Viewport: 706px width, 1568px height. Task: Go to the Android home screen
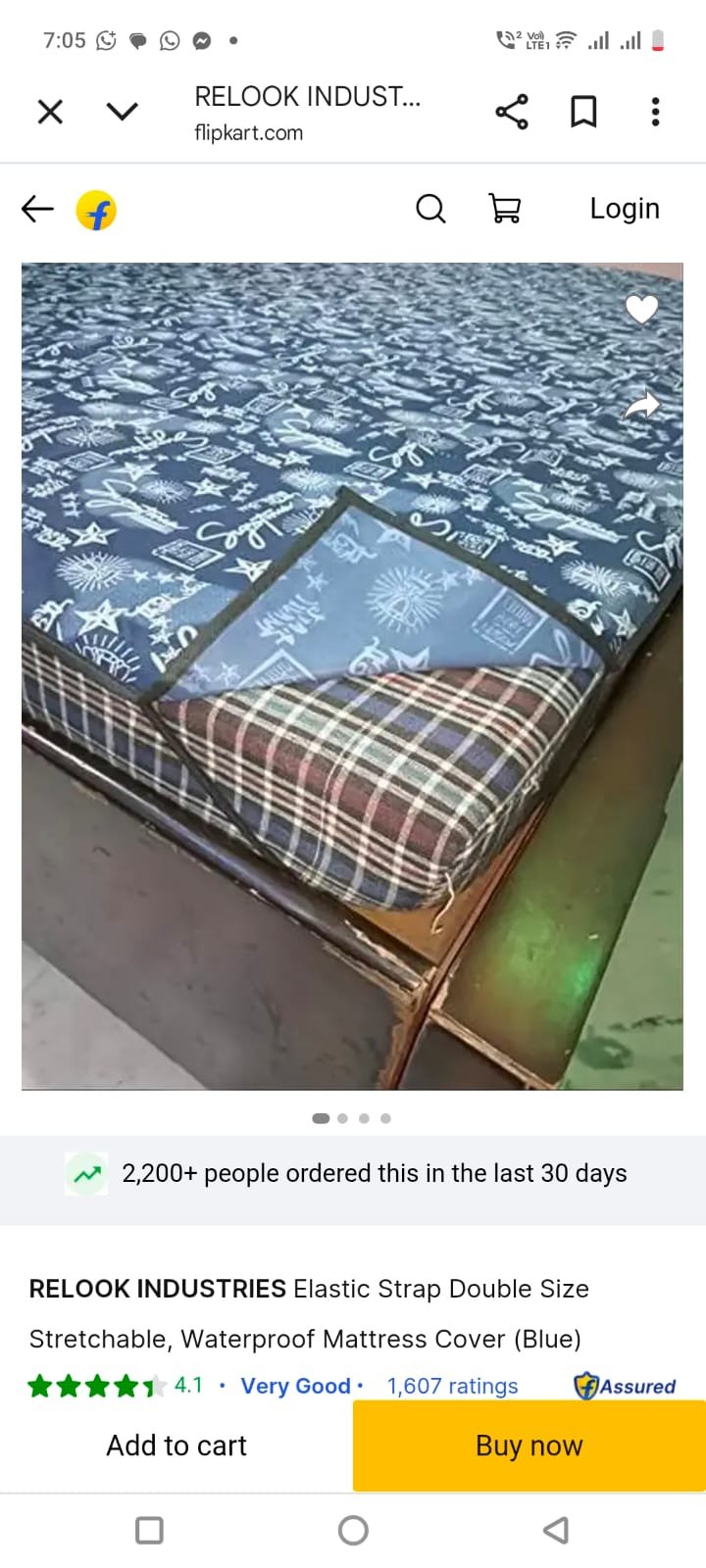[x=353, y=1530]
